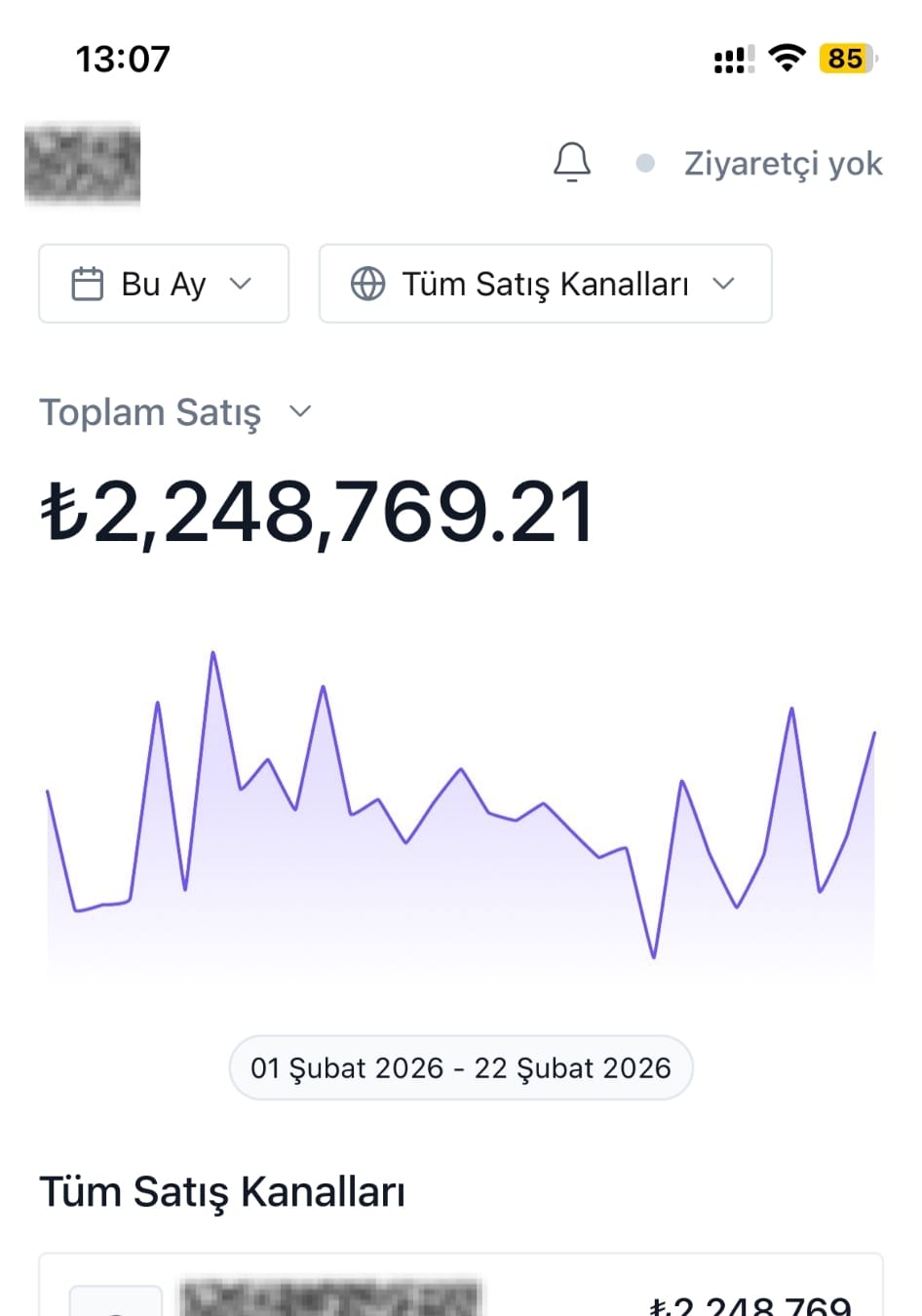Expand the Tüm Satış Kanalları channel filter

pyautogui.click(x=545, y=284)
